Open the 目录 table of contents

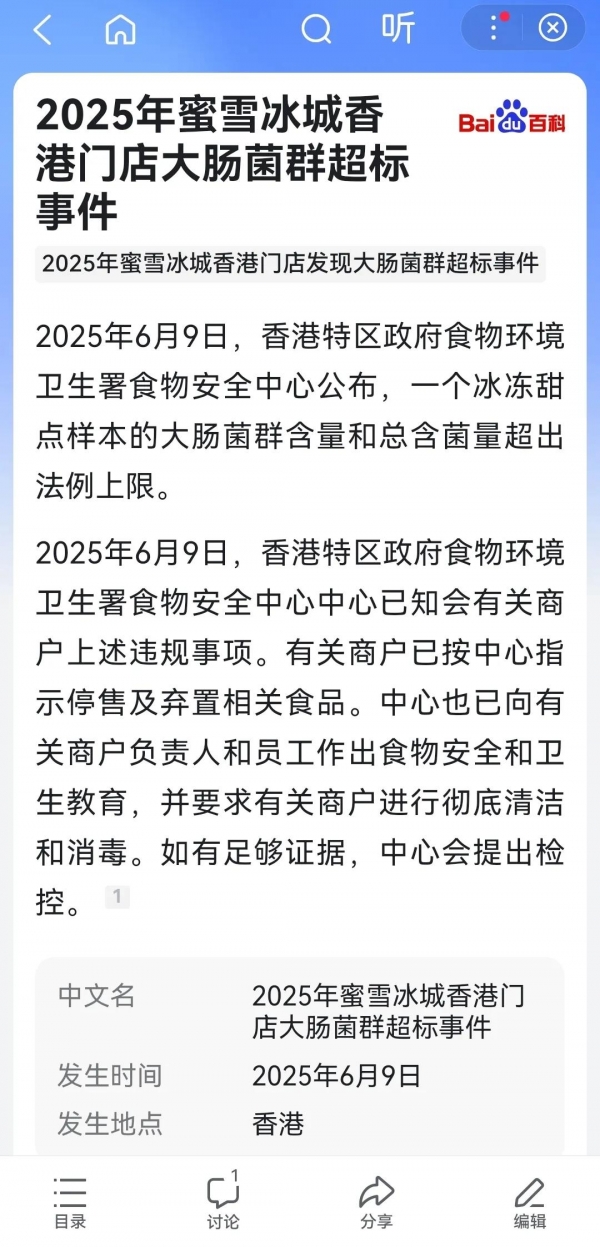(x=70, y=1202)
